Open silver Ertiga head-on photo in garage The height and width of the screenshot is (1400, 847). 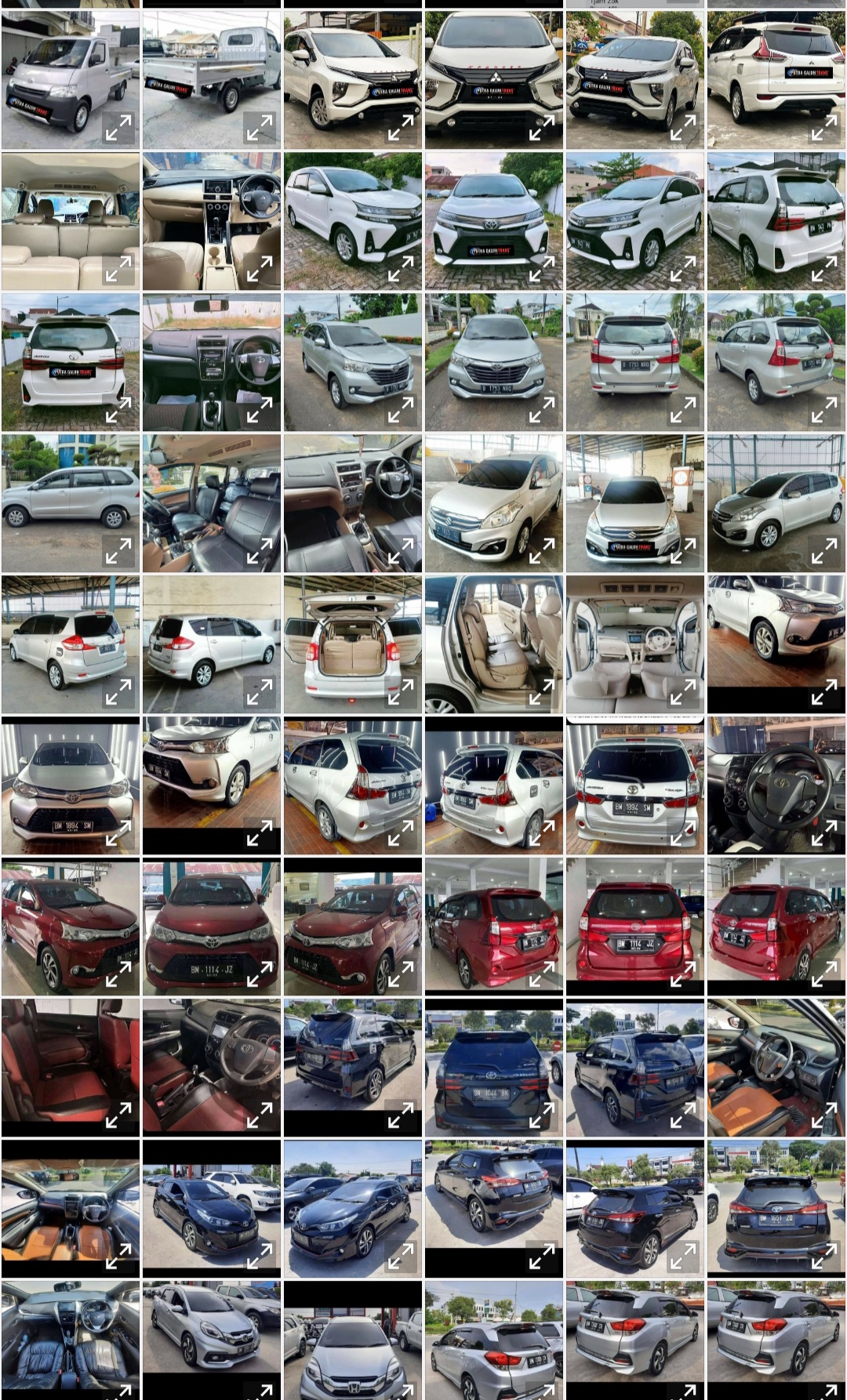click(x=635, y=503)
